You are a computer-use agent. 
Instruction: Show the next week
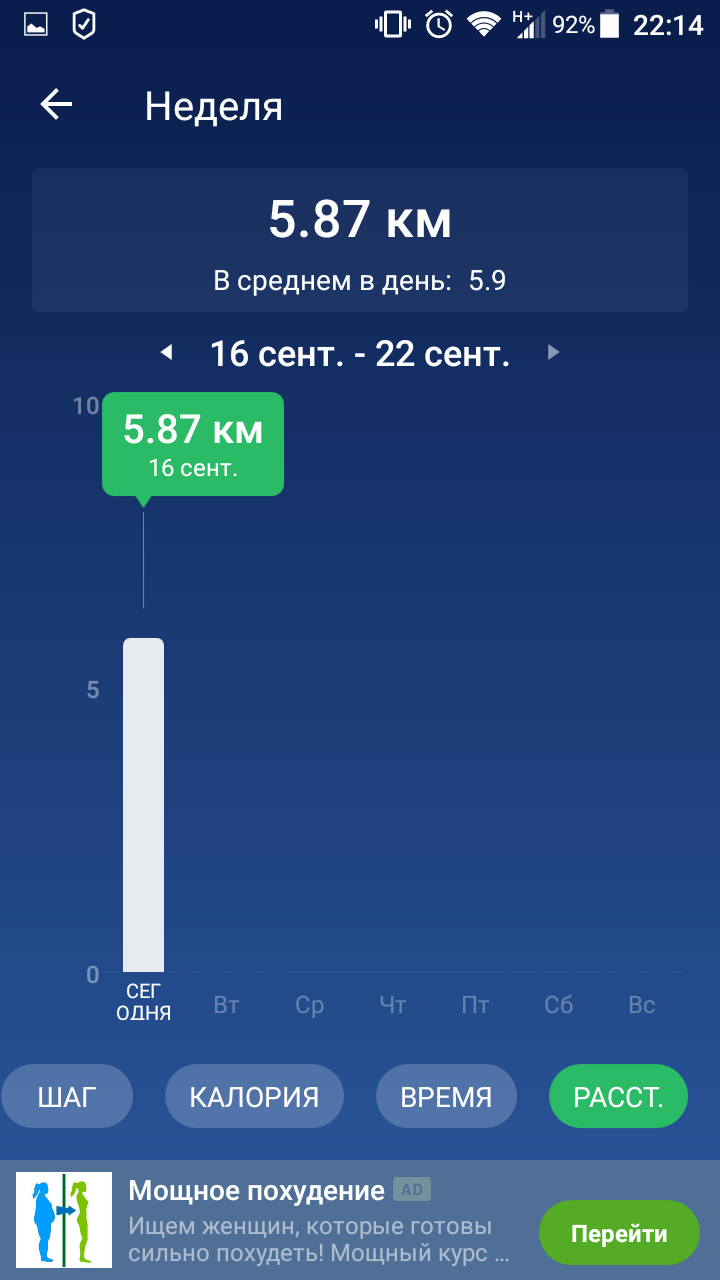click(x=553, y=352)
